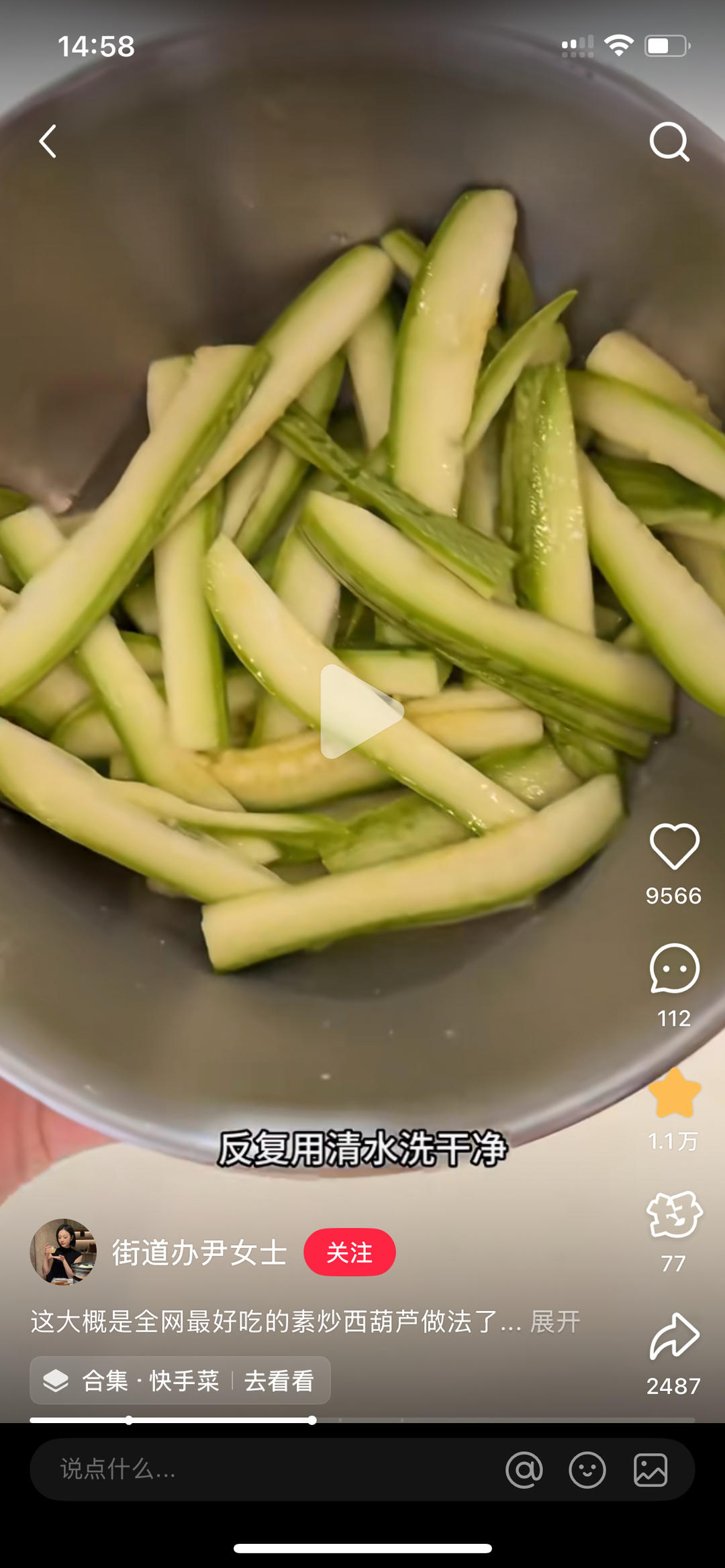Screen dimensions: 725x1568
Task: Go back using the back arrow
Action: 48,142
